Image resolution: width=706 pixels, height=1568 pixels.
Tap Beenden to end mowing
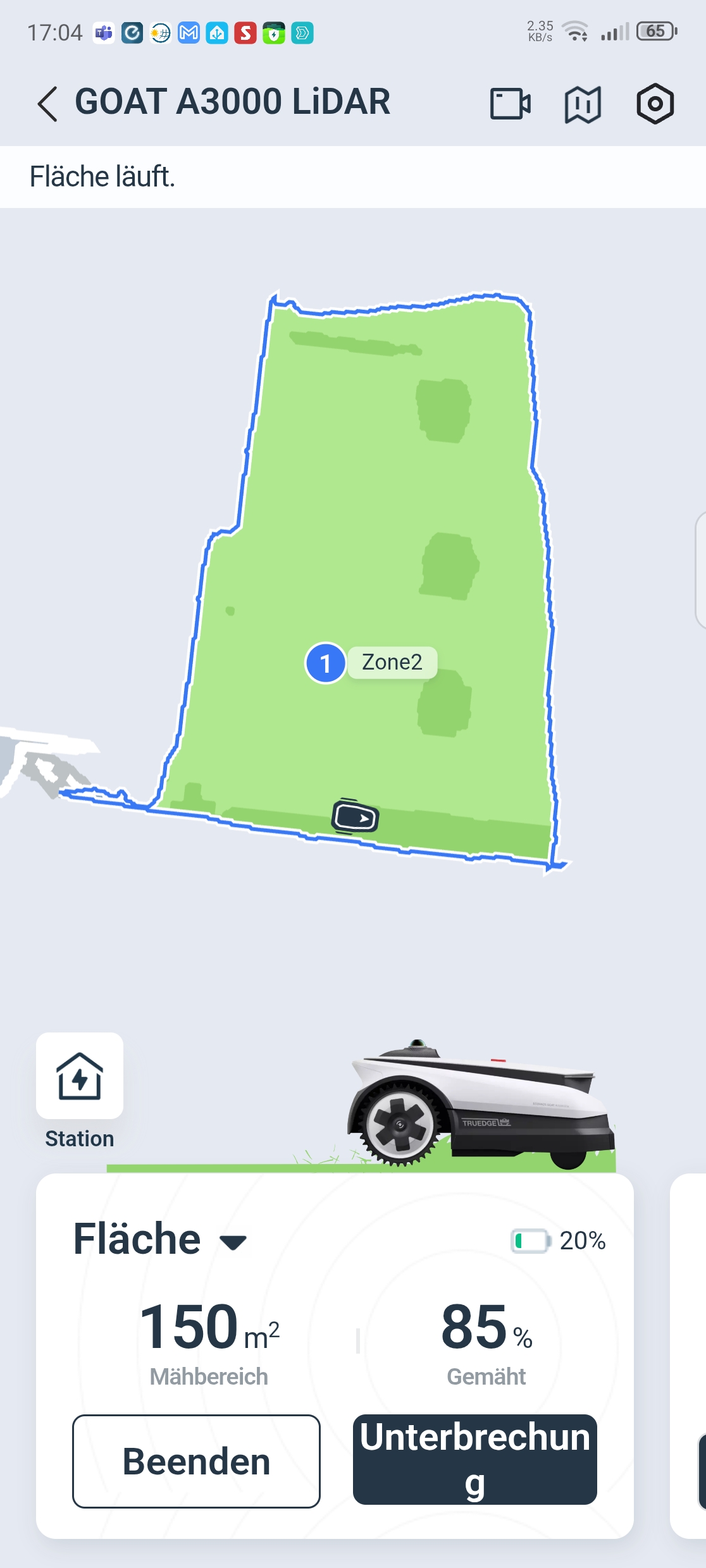[196, 1461]
